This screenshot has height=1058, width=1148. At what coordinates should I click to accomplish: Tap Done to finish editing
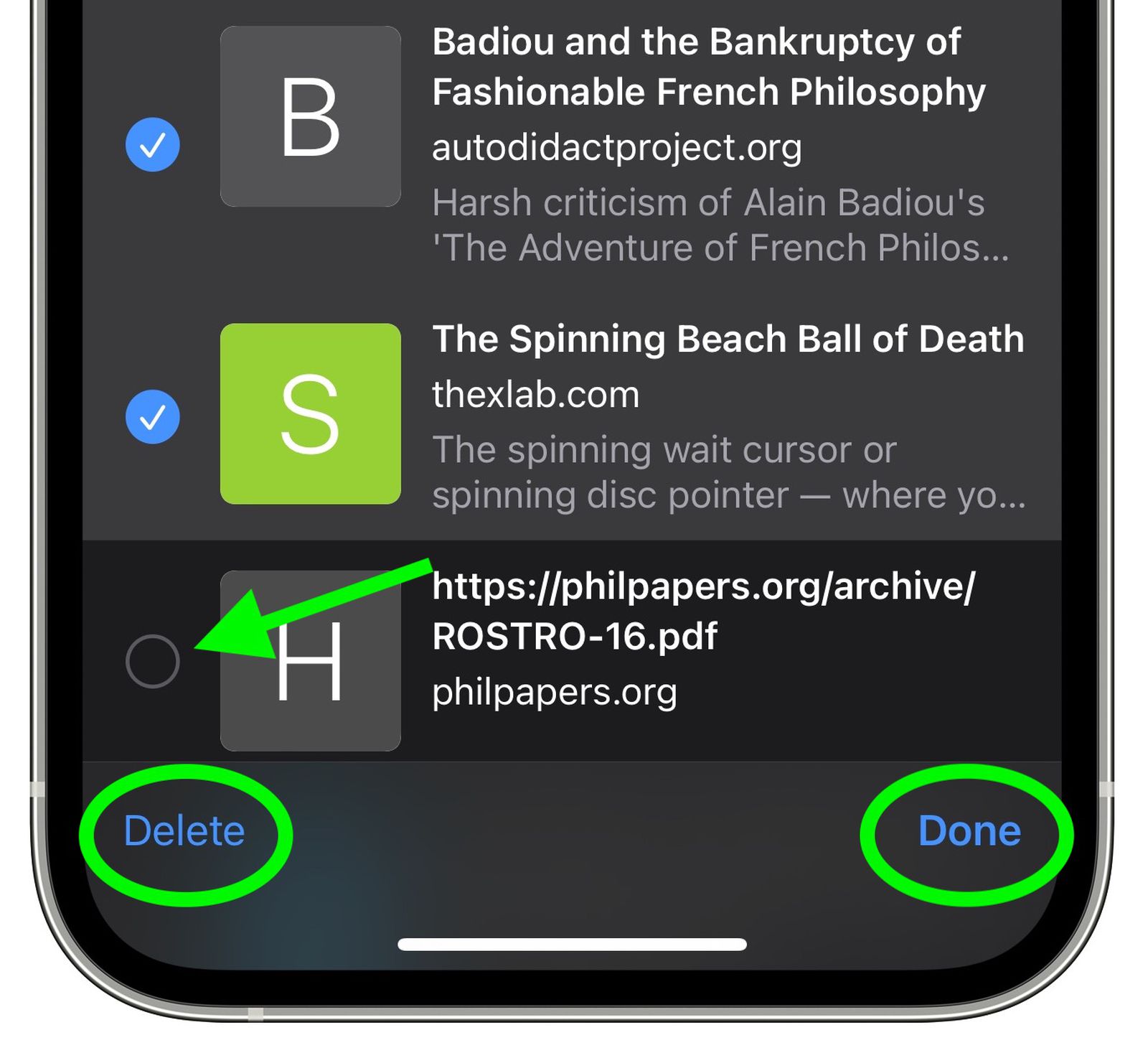click(969, 831)
